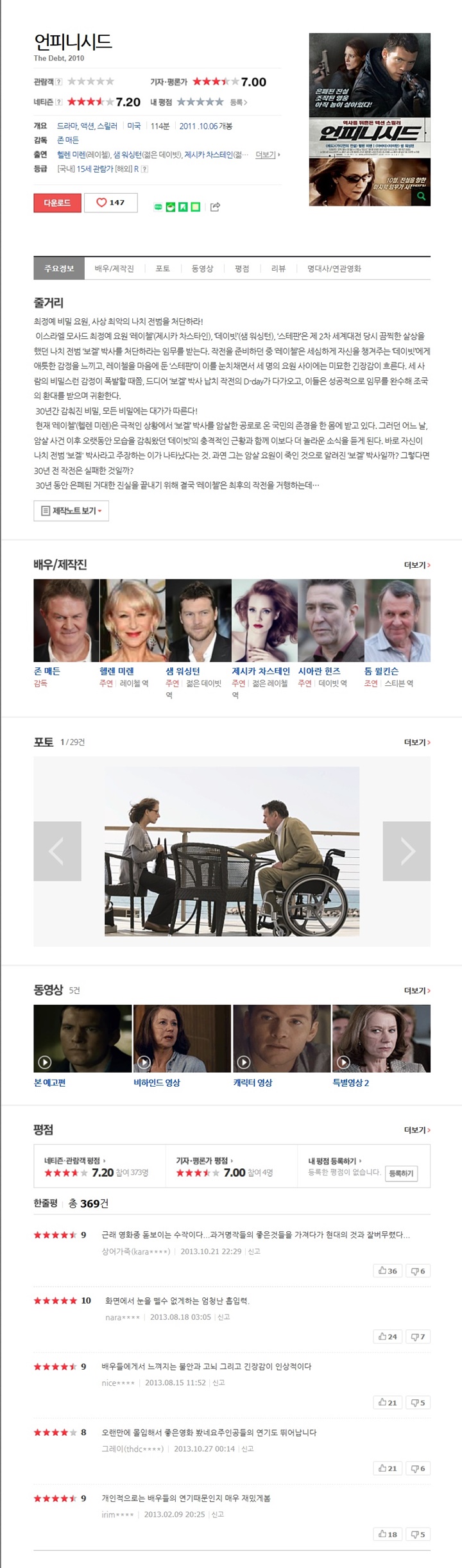Screen dimensions: 462x1568
Task: Open the 평점 tab
Action: coord(242,269)
